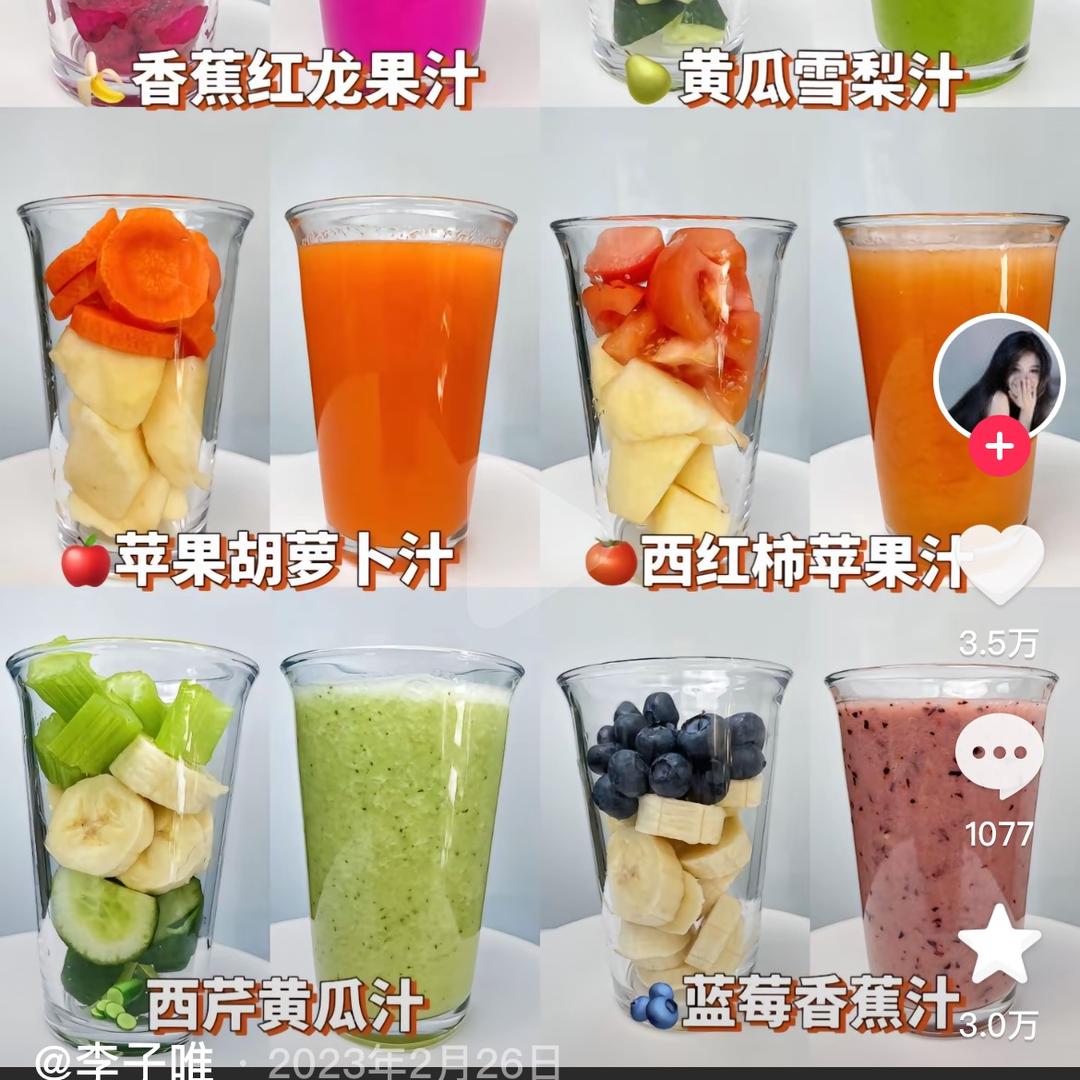Open the creator's profile avatar
Screen dimensions: 1080x1080
click(999, 378)
